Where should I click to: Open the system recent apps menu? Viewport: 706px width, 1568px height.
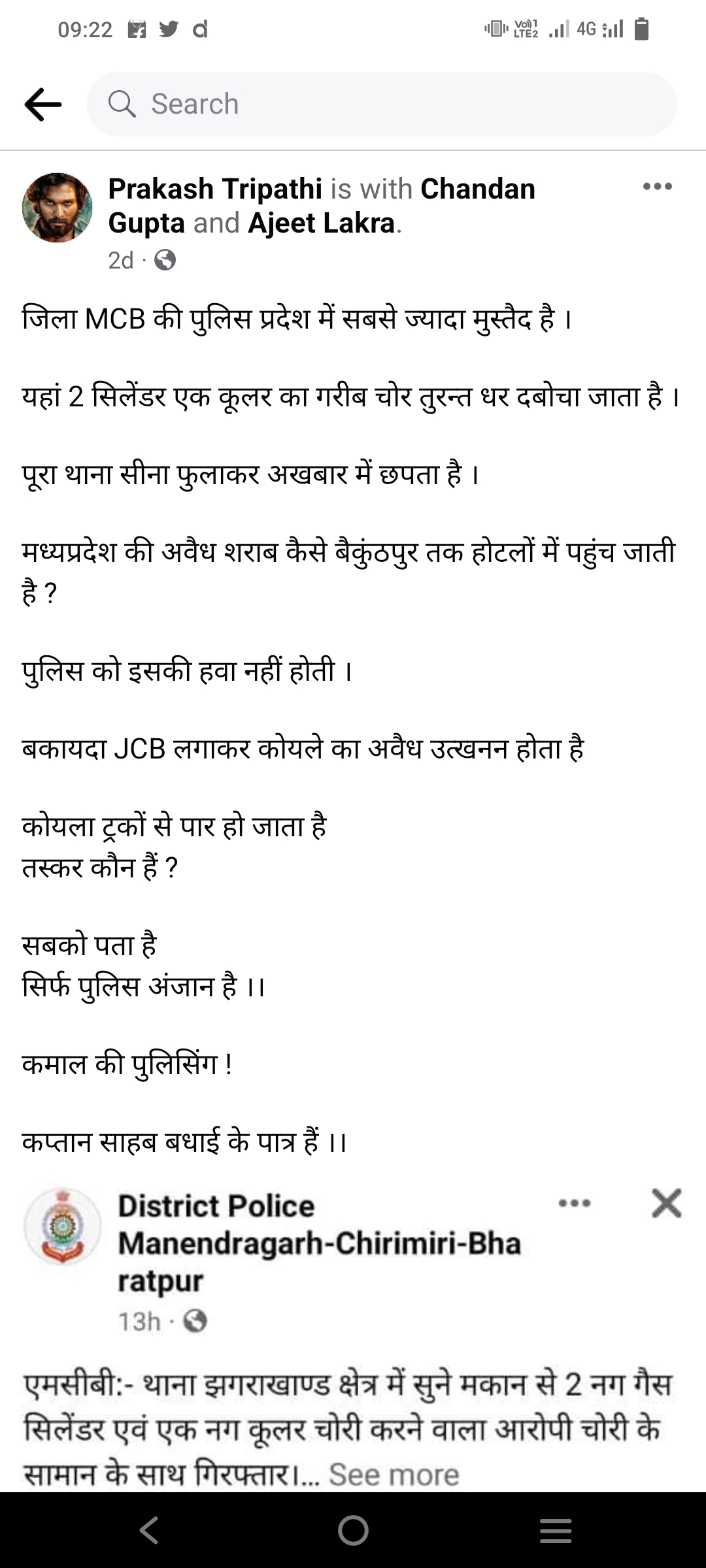[556, 1530]
